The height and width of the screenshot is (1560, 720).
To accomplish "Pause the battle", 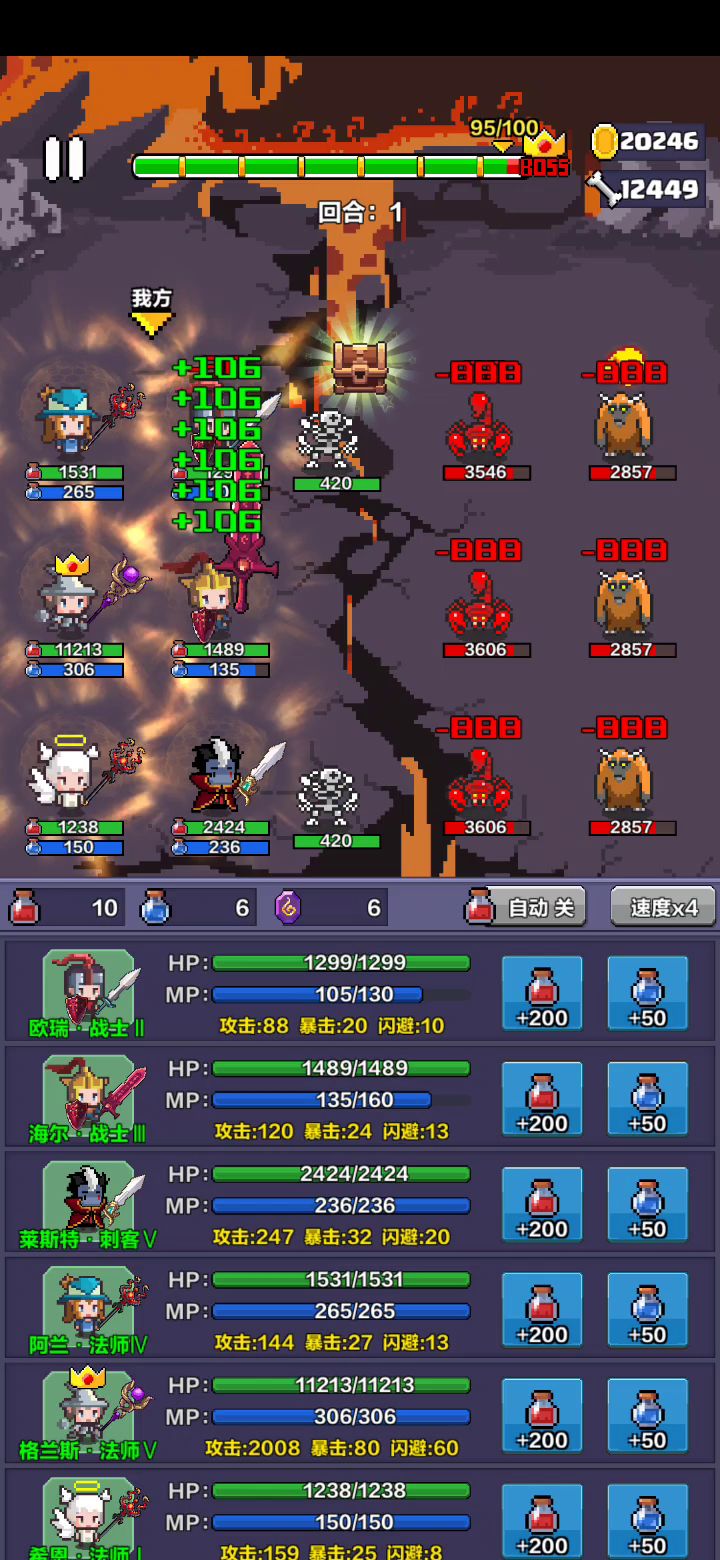I will pos(64,159).
